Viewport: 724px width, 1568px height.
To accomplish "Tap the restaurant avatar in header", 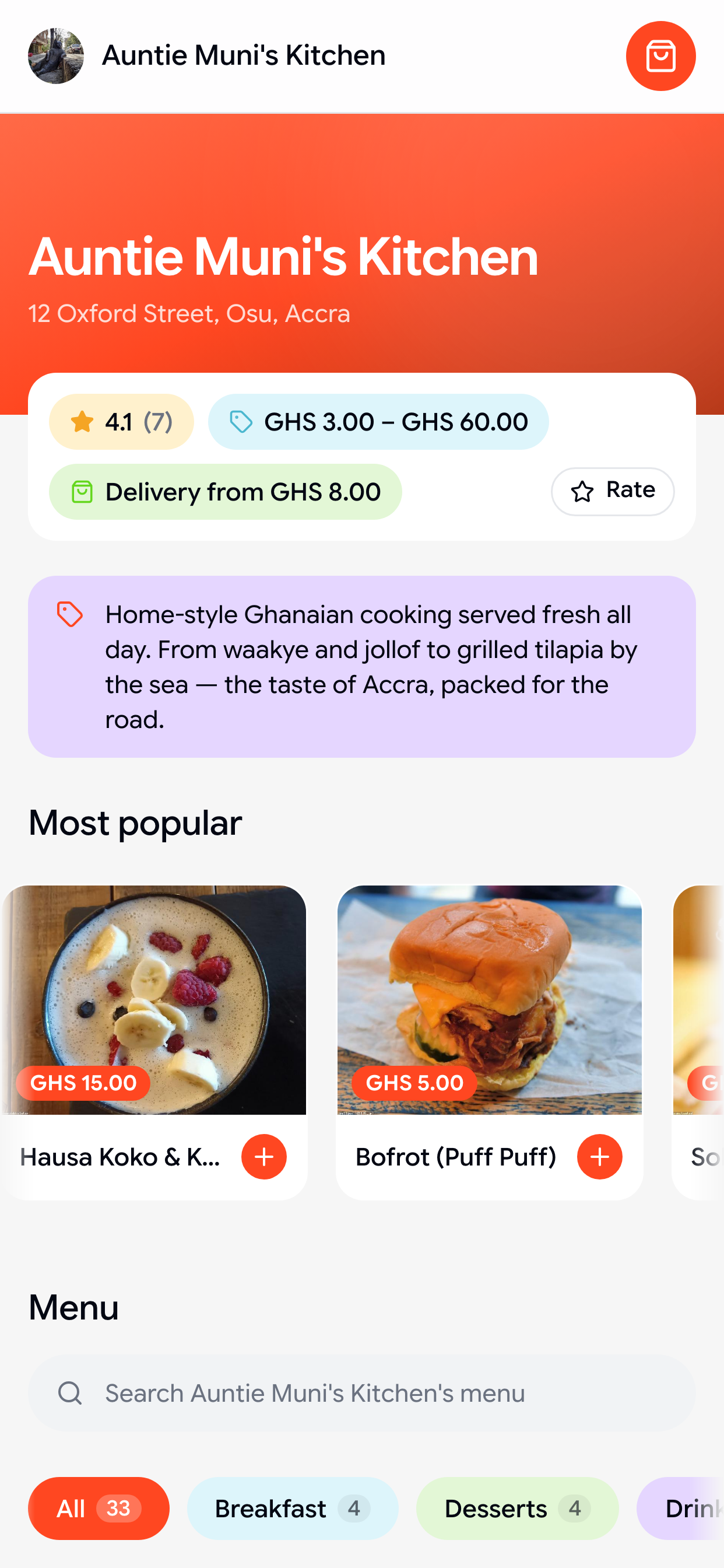I will (x=56, y=56).
